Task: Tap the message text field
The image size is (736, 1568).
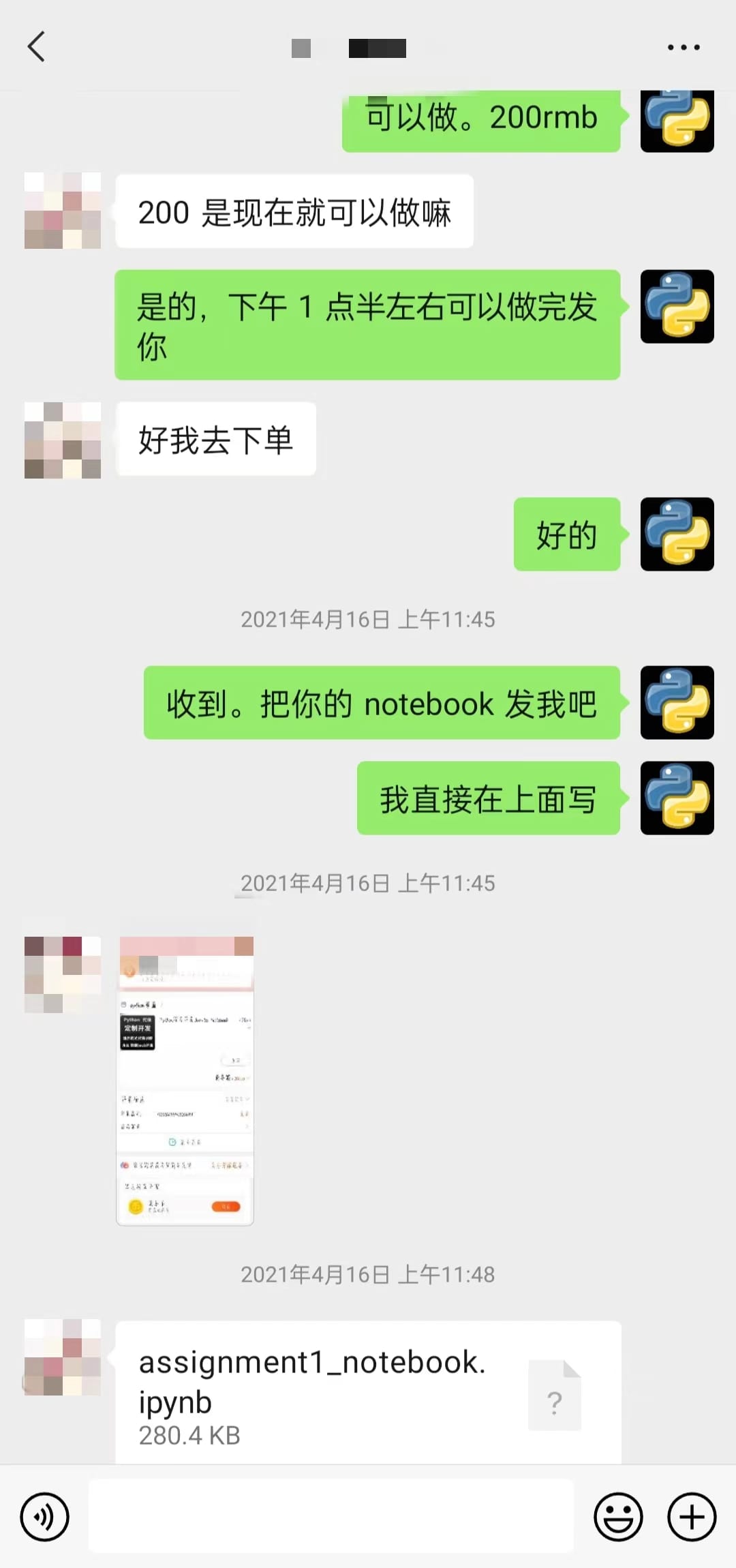Action: 331,1517
